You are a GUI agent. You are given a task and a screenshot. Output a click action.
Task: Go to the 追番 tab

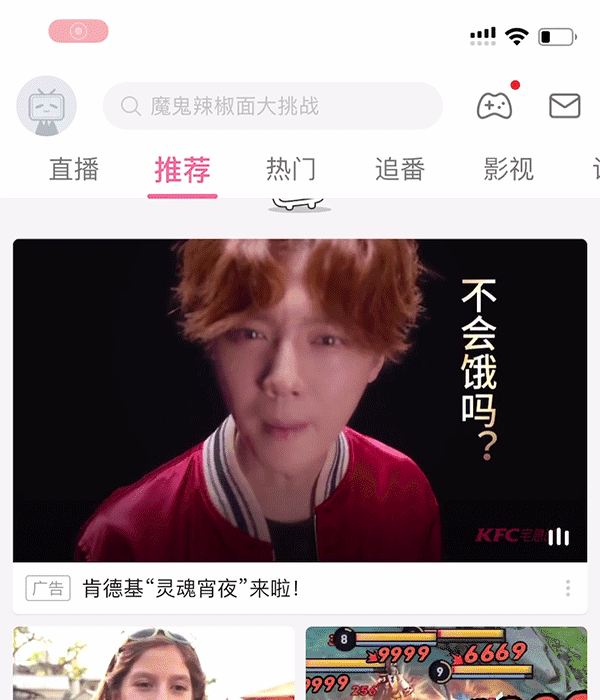tap(400, 169)
